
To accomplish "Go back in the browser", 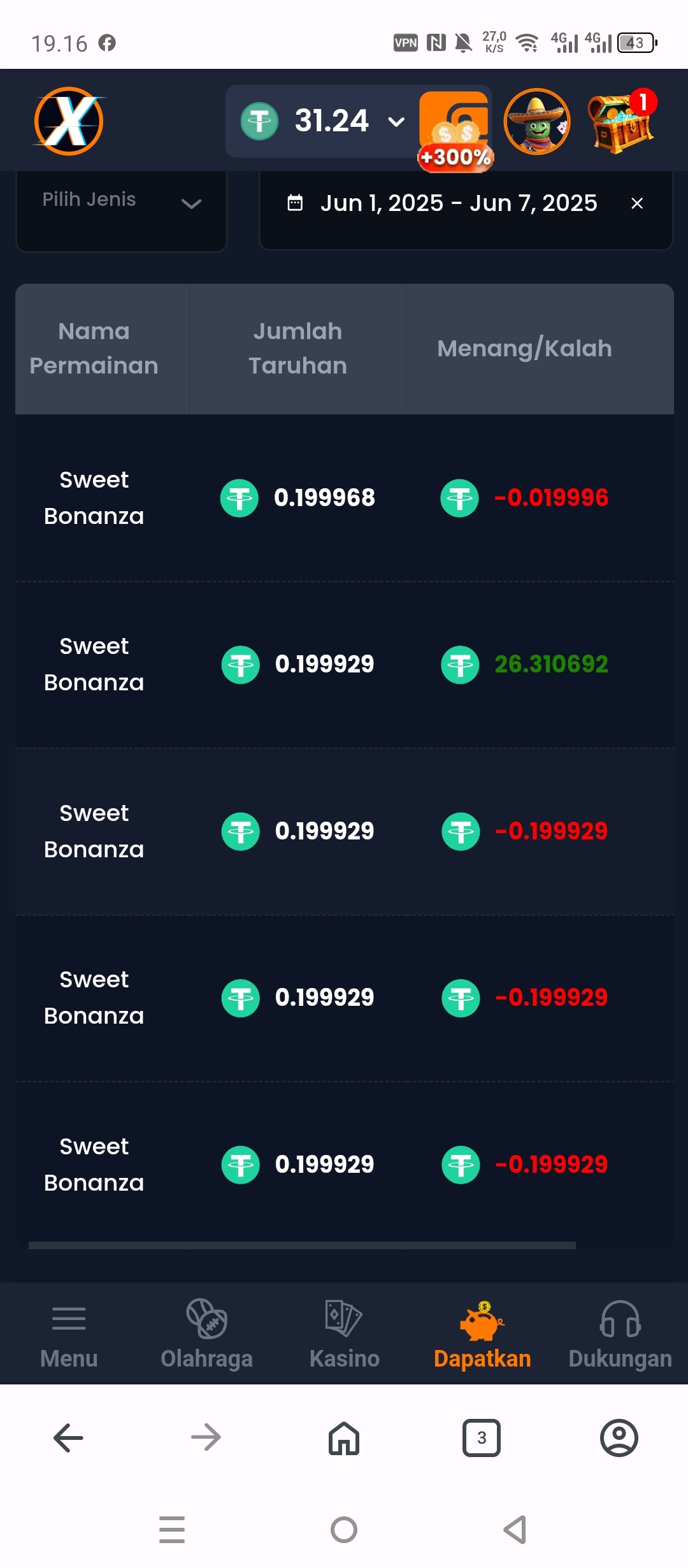I will pyautogui.click(x=68, y=1438).
